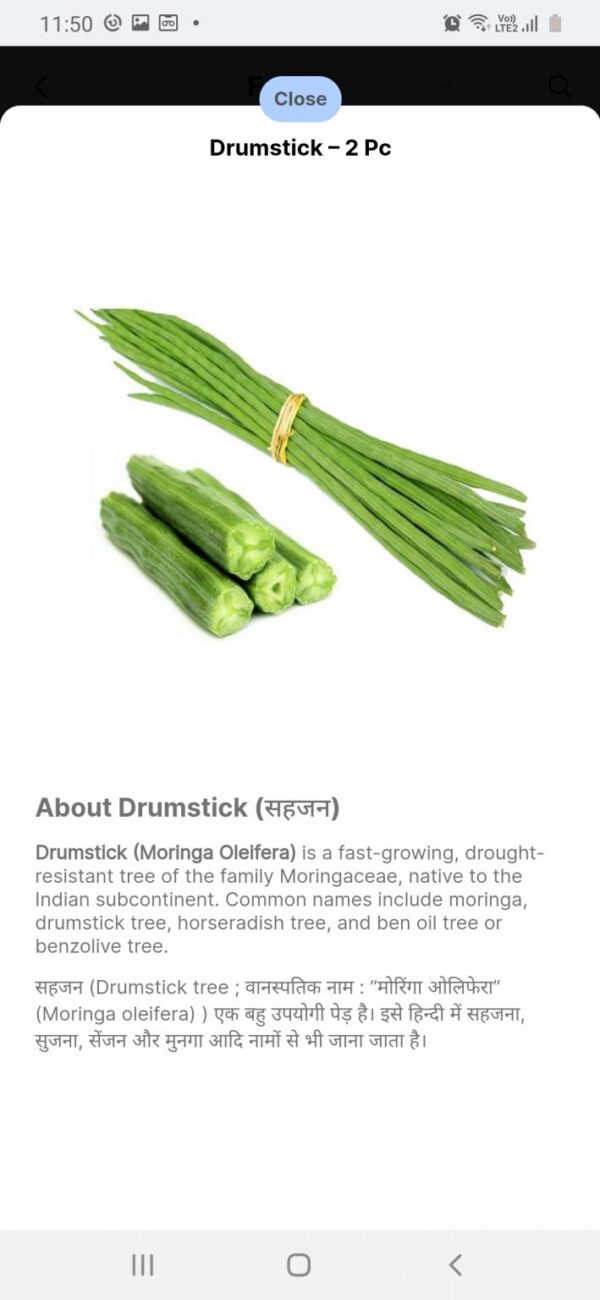This screenshot has width=600, height=1300.
Task: Open the recent apps view
Action: (x=143, y=1265)
